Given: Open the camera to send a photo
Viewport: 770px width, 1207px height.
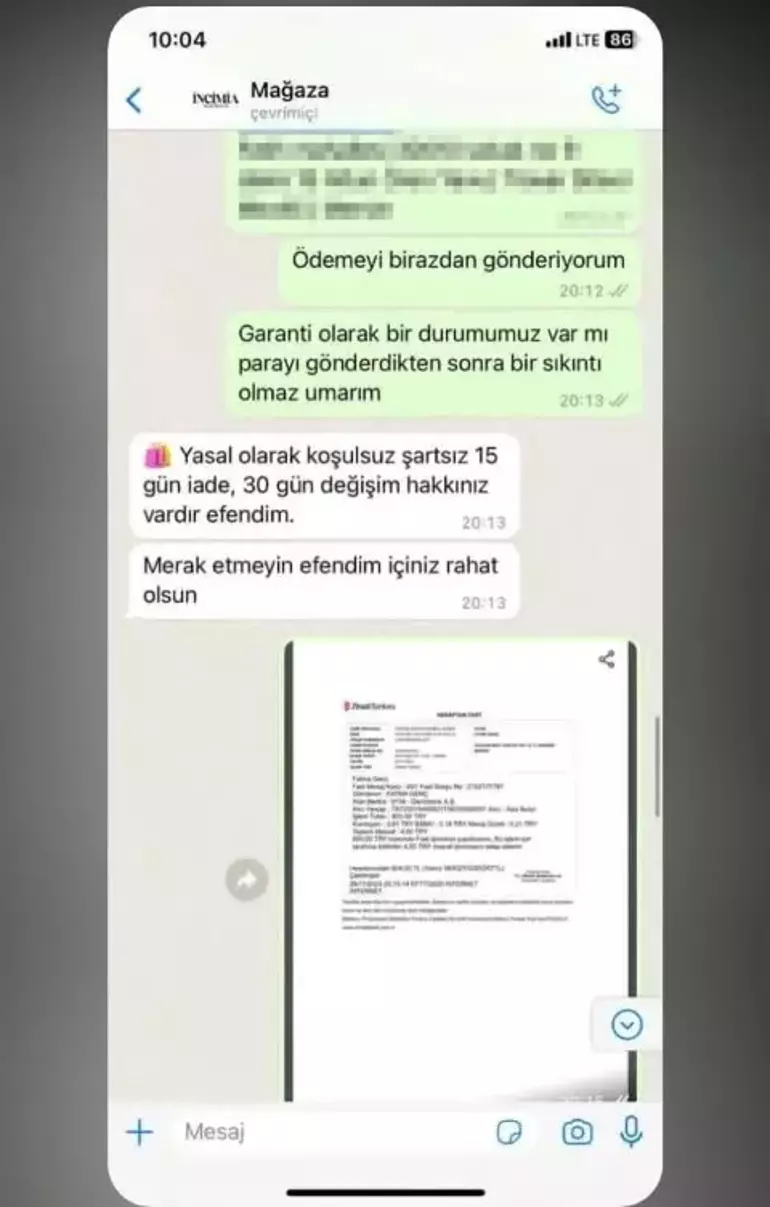Looking at the screenshot, I should pyautogui.click(x=576, y=1132).
